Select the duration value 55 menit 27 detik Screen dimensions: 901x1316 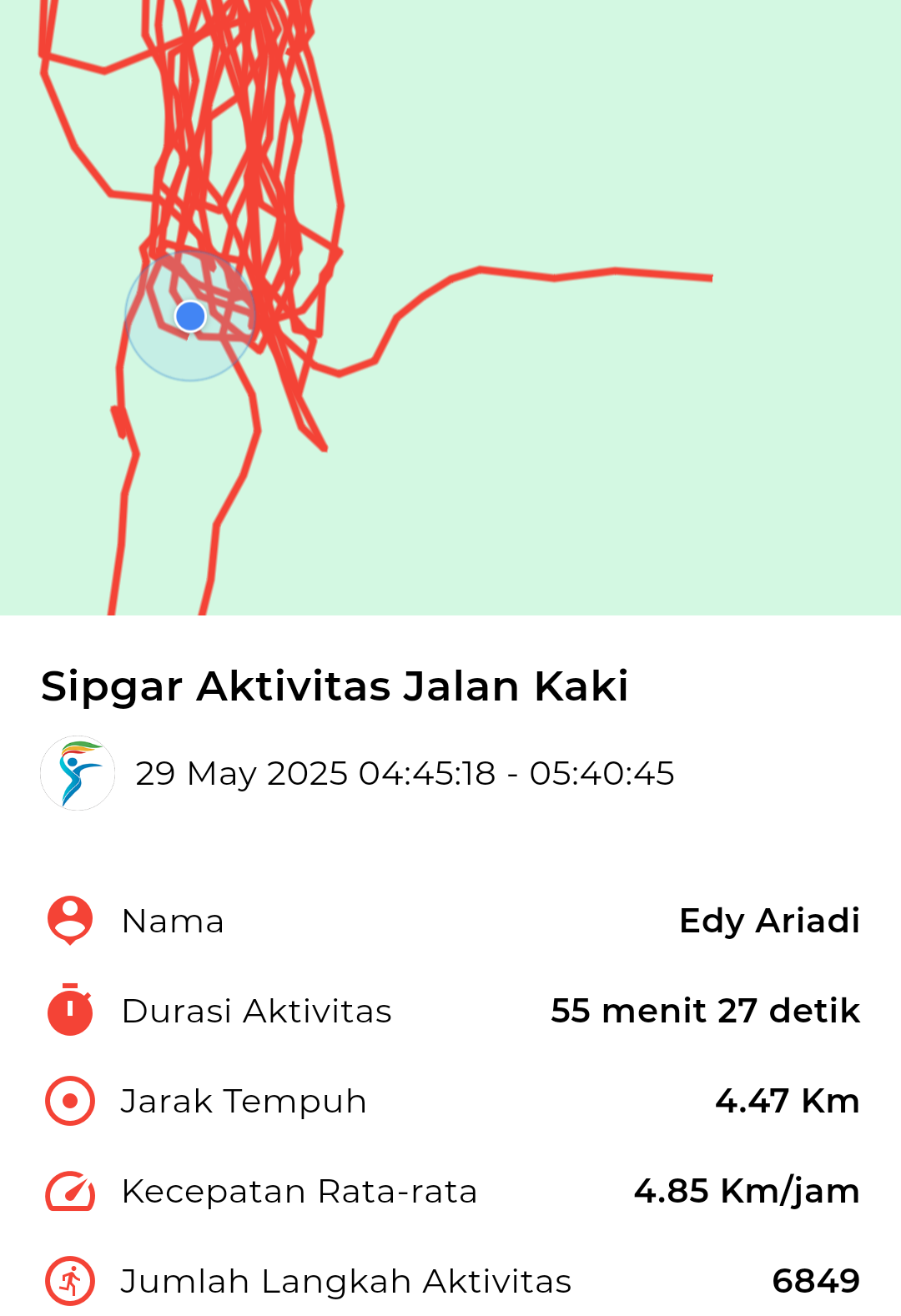[705, 1010]
